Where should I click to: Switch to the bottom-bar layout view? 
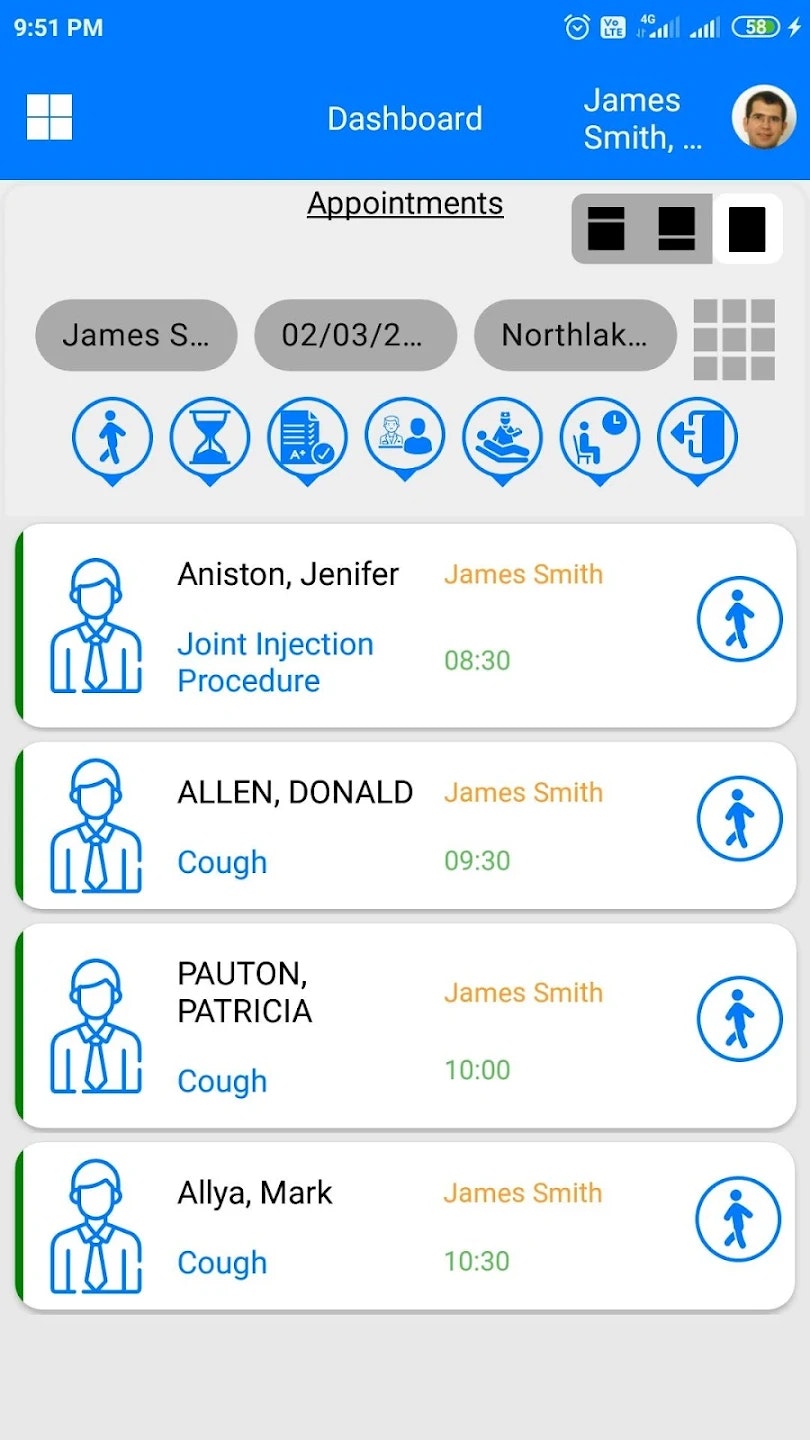(676, 229)
